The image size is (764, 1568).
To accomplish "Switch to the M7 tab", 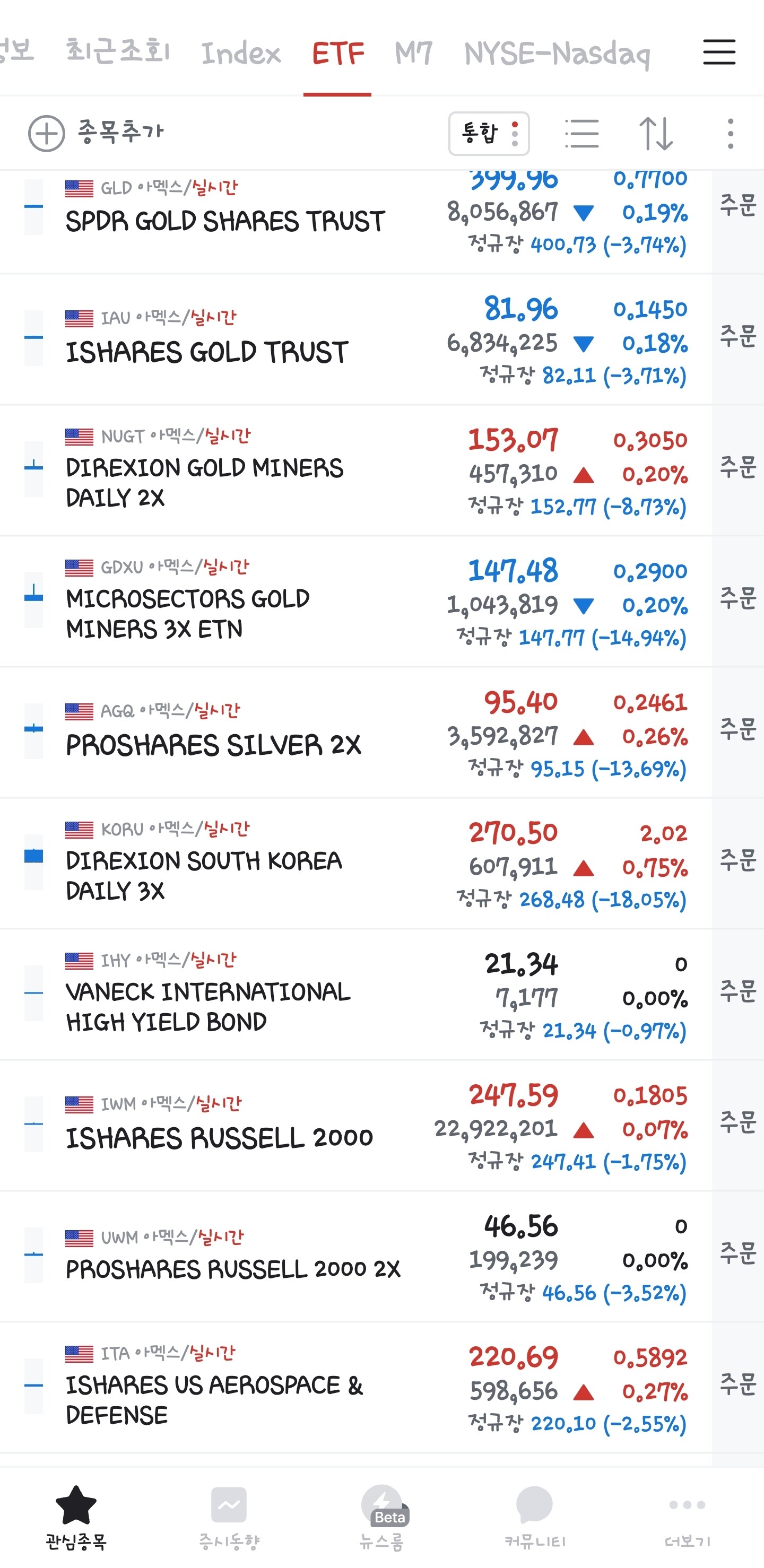I will point(413,54).
